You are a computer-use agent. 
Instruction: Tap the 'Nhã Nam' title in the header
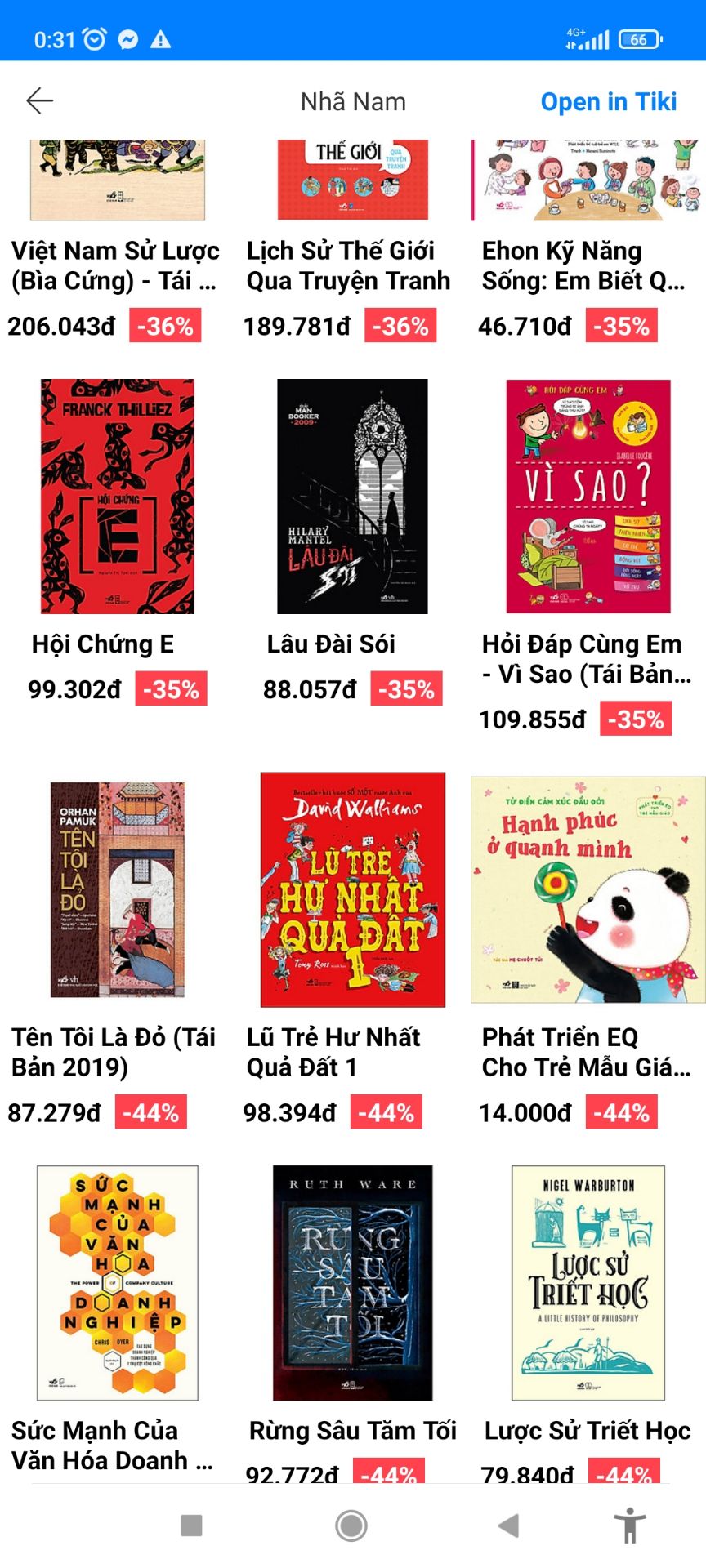353,100
